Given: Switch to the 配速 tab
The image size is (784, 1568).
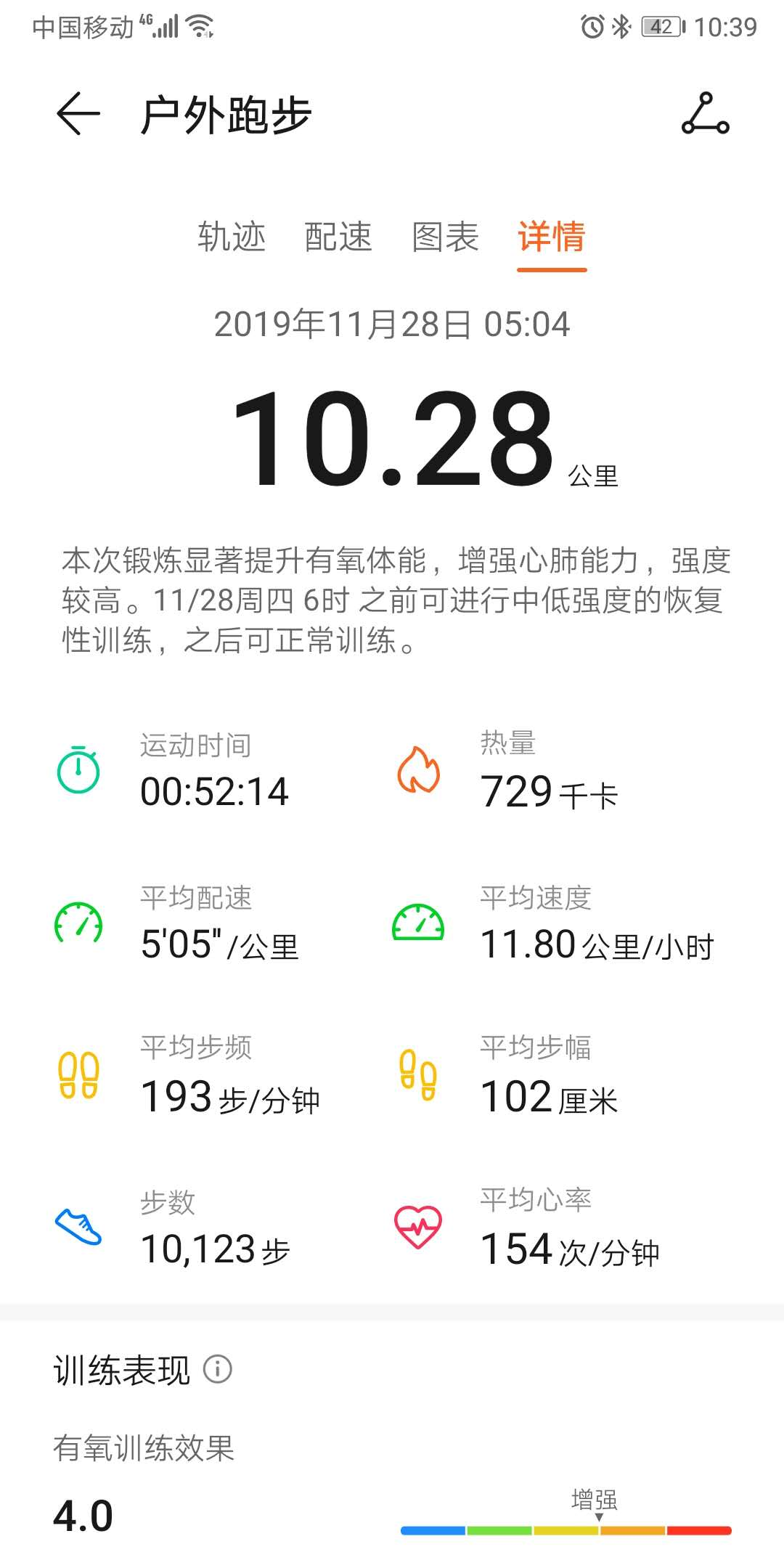Looking at the screenshot, I should coord(338,237).
